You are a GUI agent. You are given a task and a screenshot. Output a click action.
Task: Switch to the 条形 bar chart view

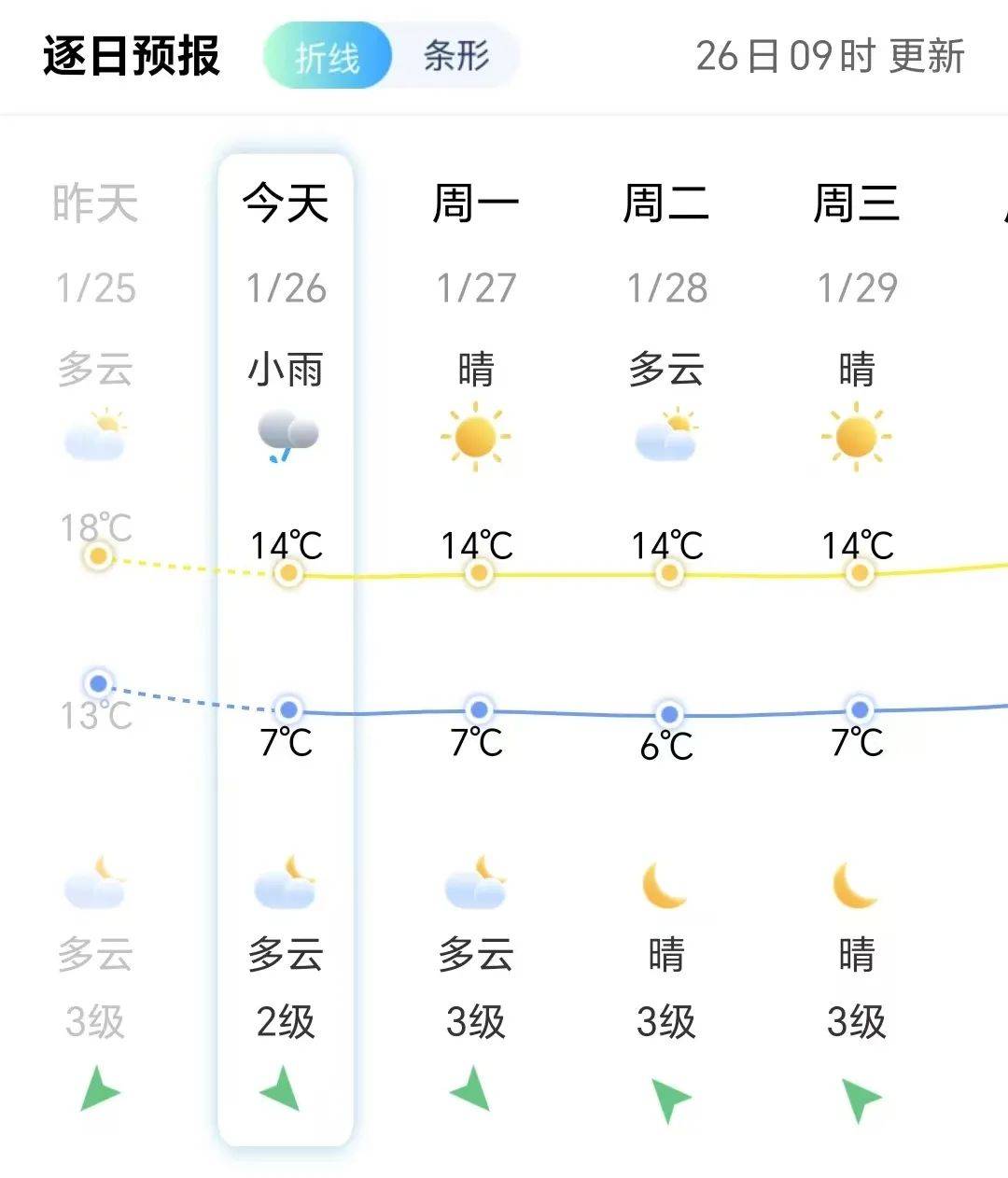456,56
